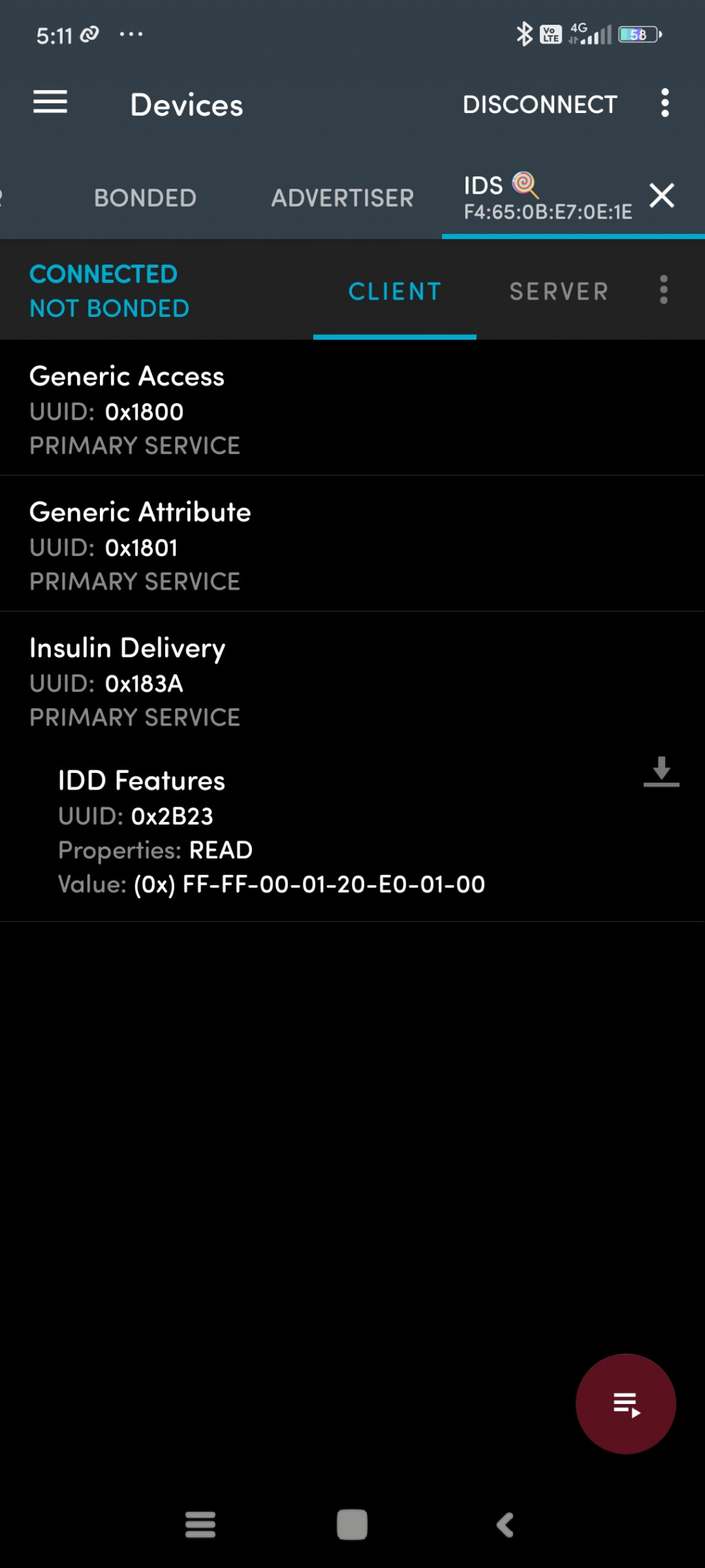Select the Client tab
This screenshot has height=1568, width=705.
click(x=394, y=291)
